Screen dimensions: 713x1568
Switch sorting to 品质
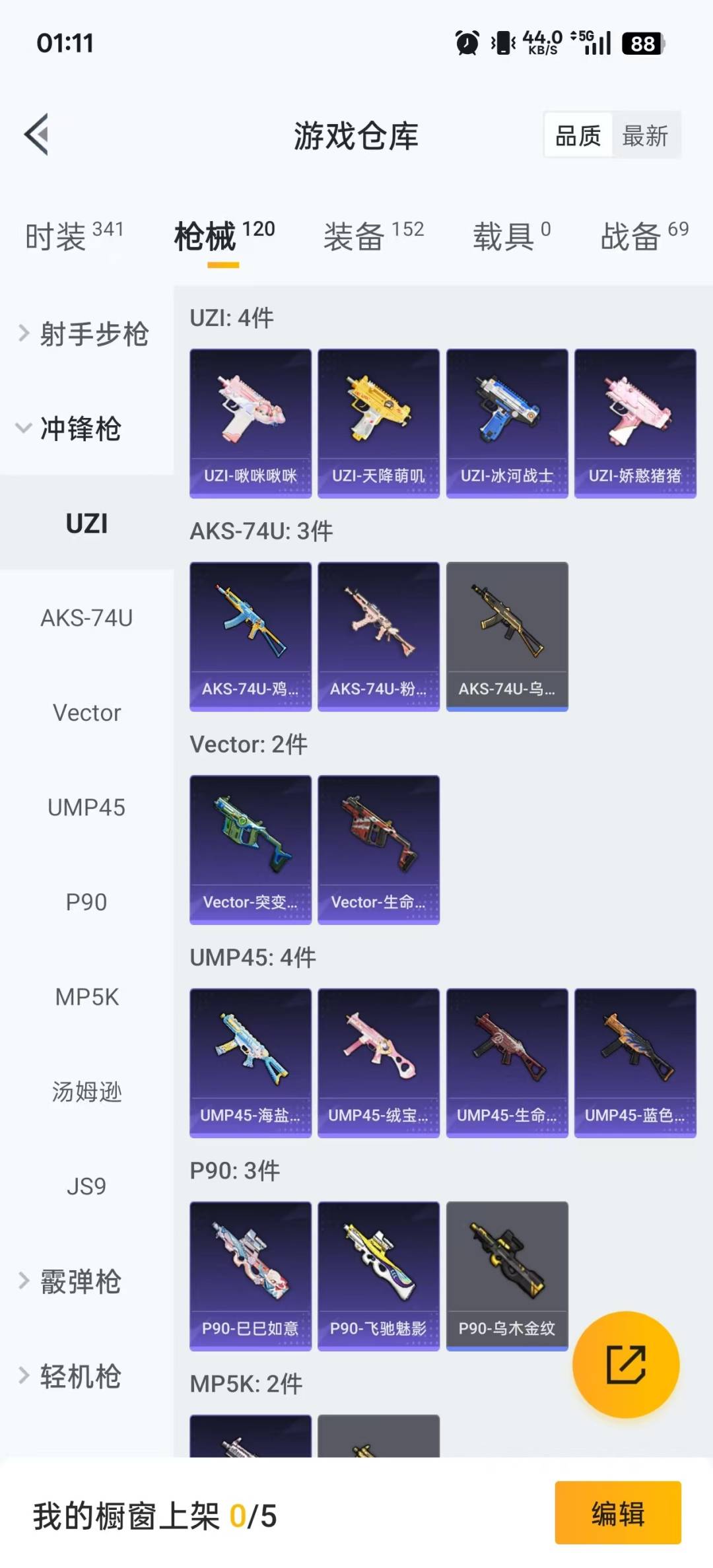pyautogui.click(x=576, y=135)
